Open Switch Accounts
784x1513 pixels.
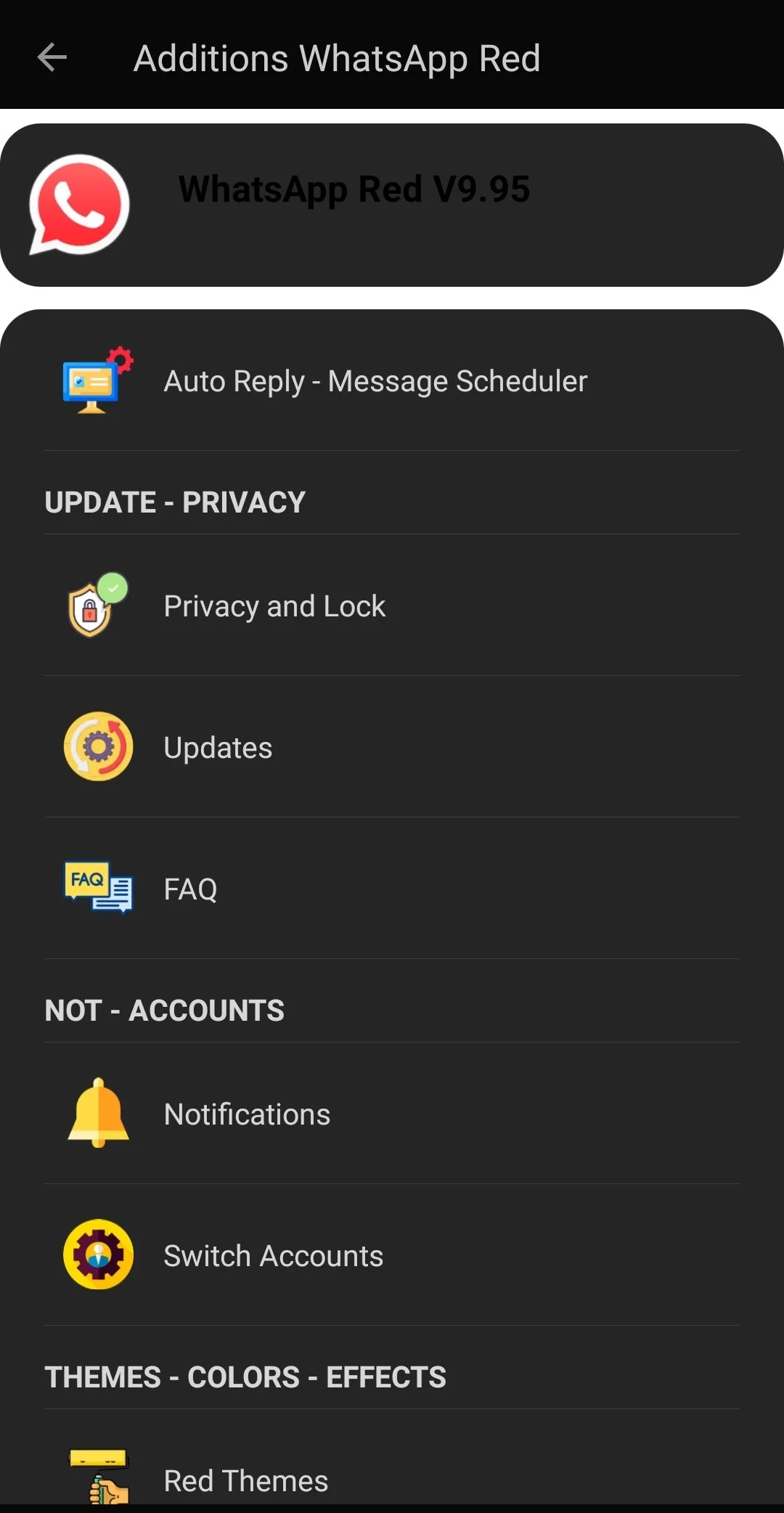point(274,1255)
